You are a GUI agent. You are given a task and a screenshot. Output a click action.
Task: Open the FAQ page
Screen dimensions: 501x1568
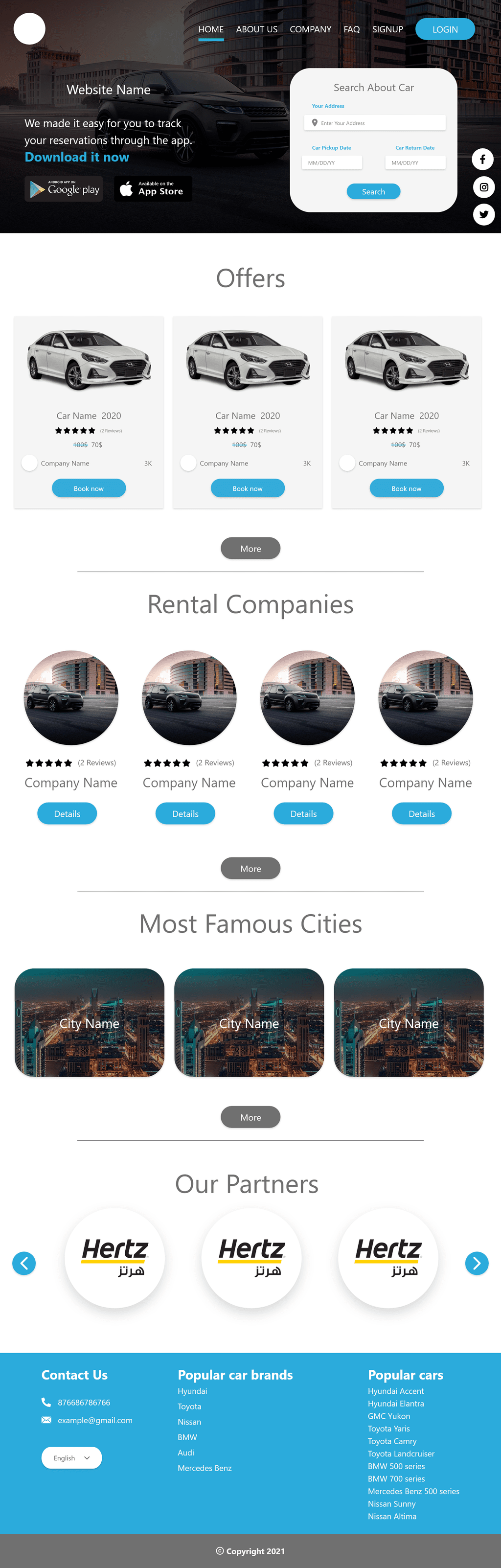pyautogui.click(x=351, y=29)
